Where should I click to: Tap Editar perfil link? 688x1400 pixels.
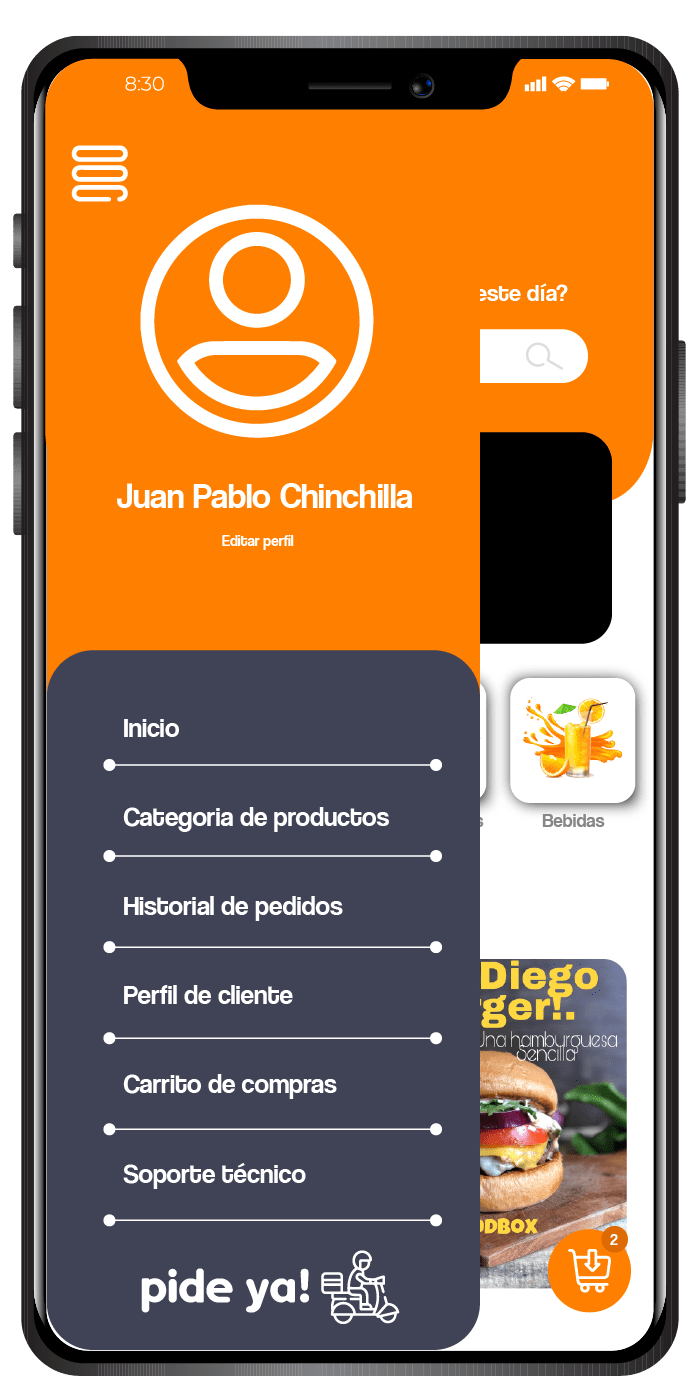point(257,541)
